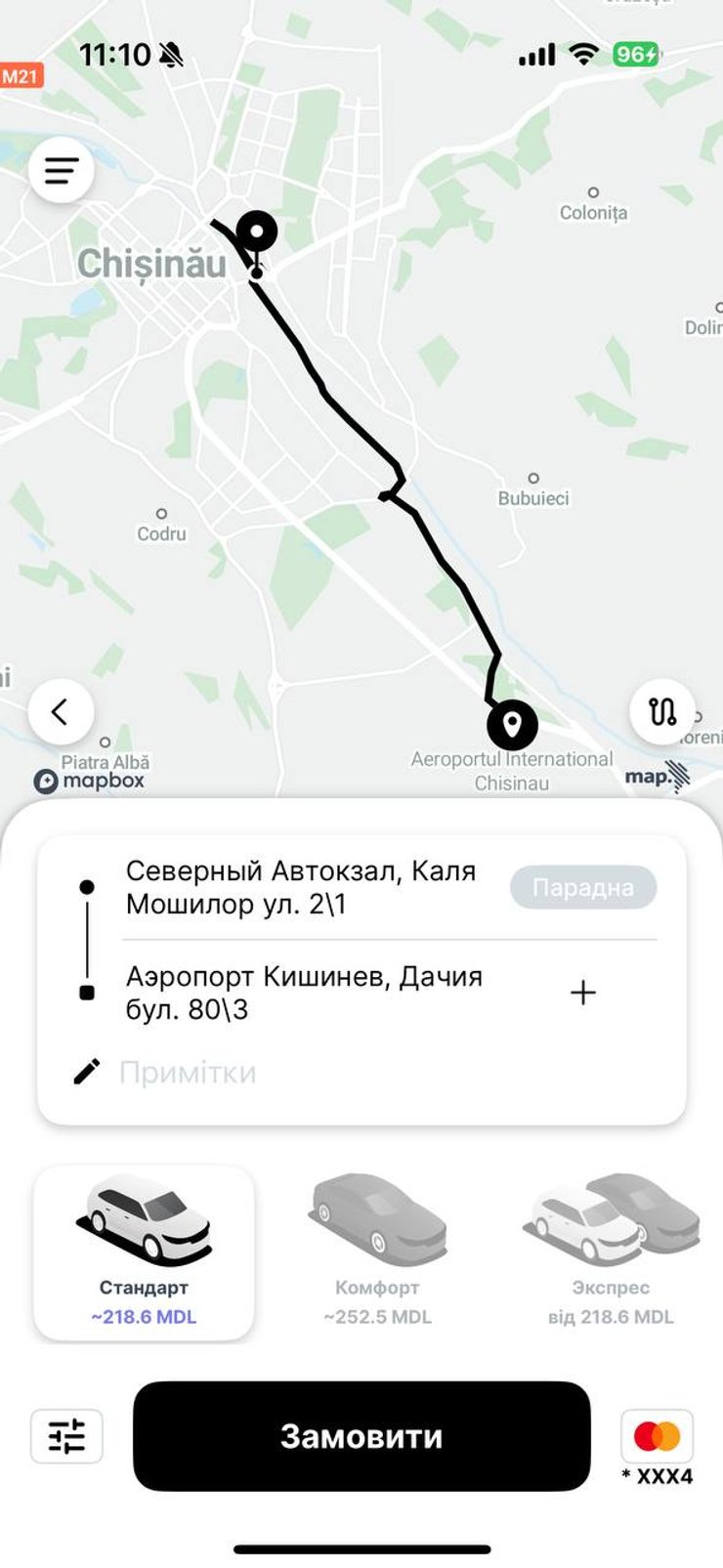
Task: Open the hamburger menu
Action: (61, 171)
